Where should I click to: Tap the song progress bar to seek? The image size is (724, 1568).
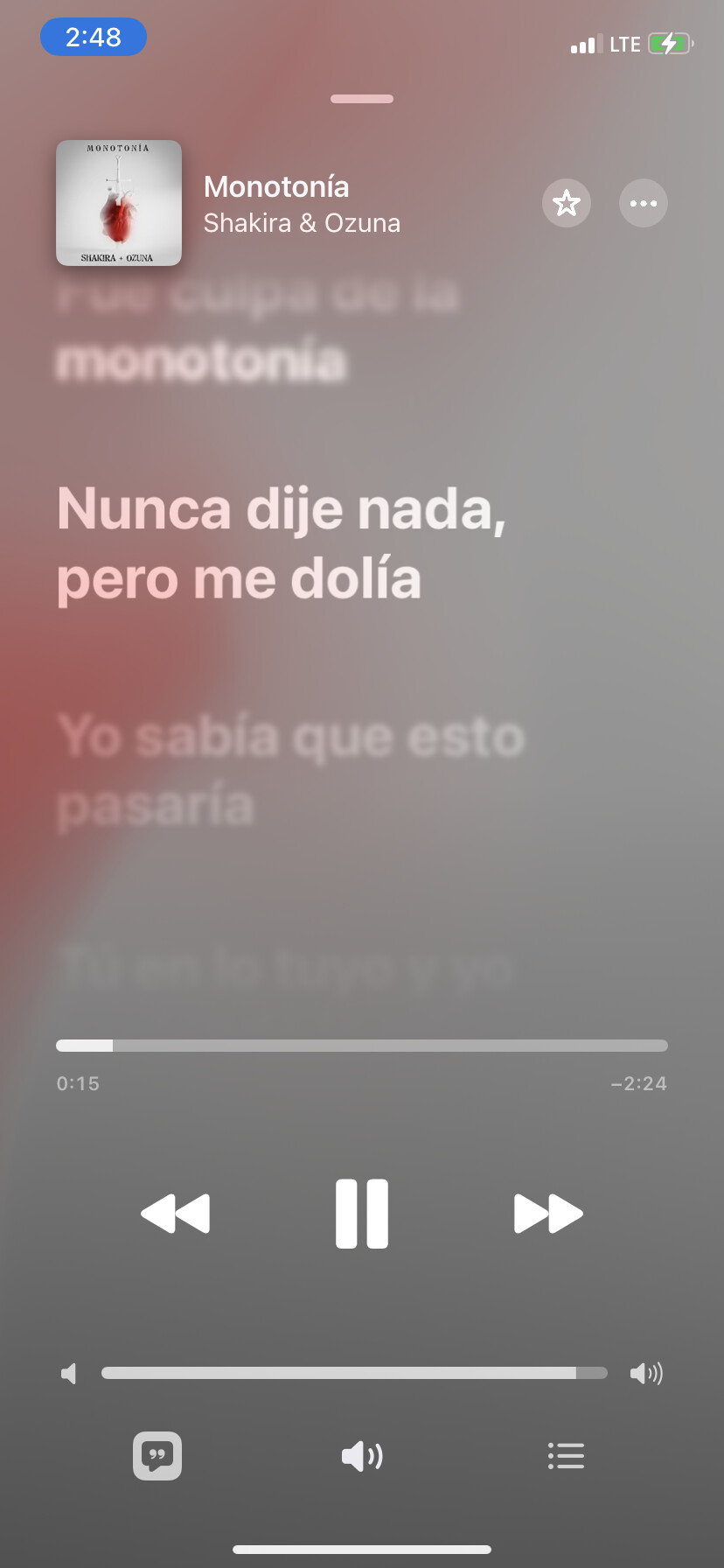362,1046
